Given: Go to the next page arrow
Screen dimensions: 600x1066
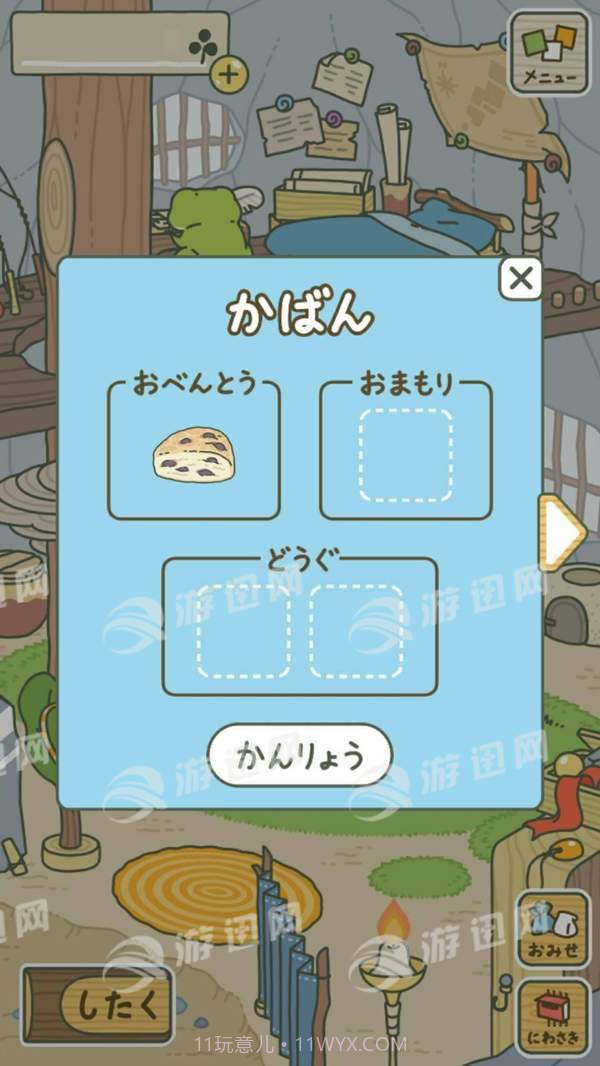Looking at the screenshot, I should 560,533.
